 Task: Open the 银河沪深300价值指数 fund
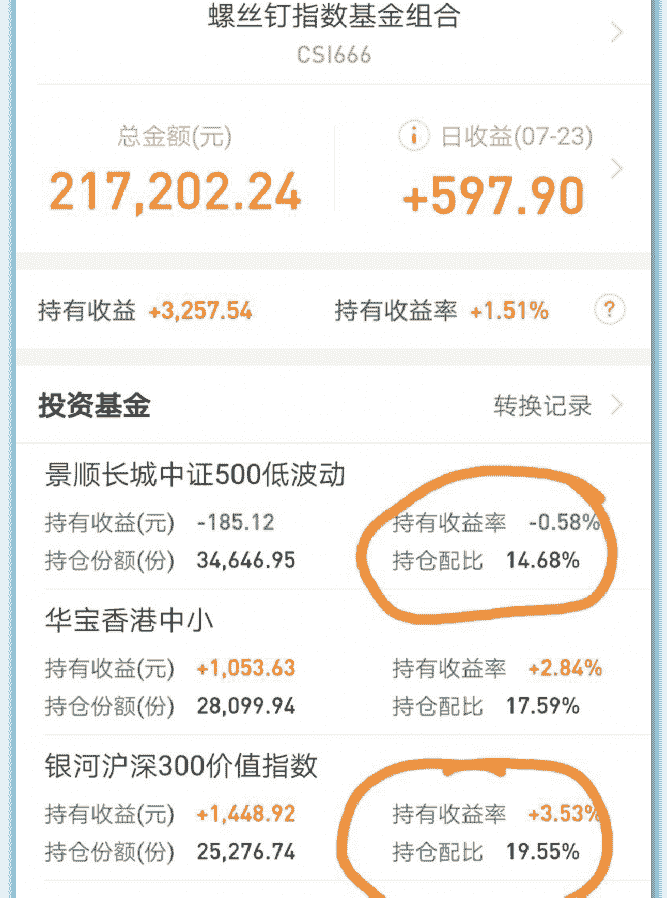pos(182,766)
